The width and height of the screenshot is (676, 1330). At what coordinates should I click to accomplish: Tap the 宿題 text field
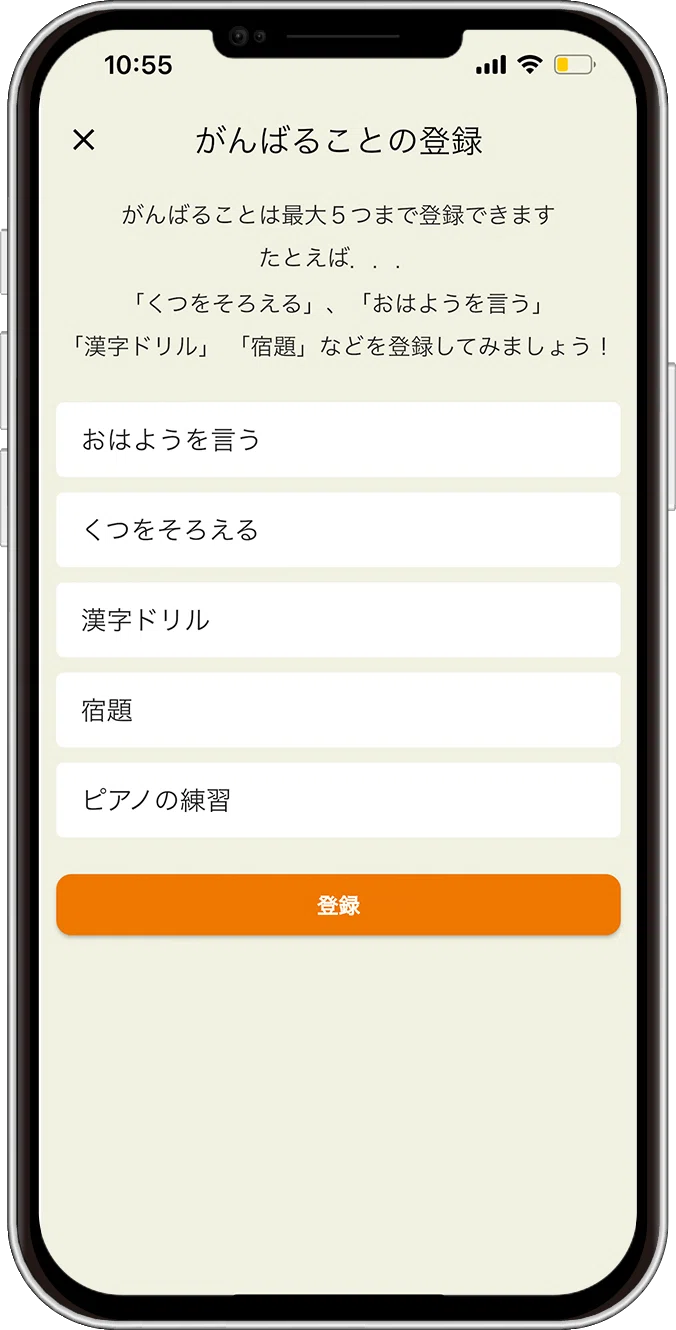tap(338, 710)
